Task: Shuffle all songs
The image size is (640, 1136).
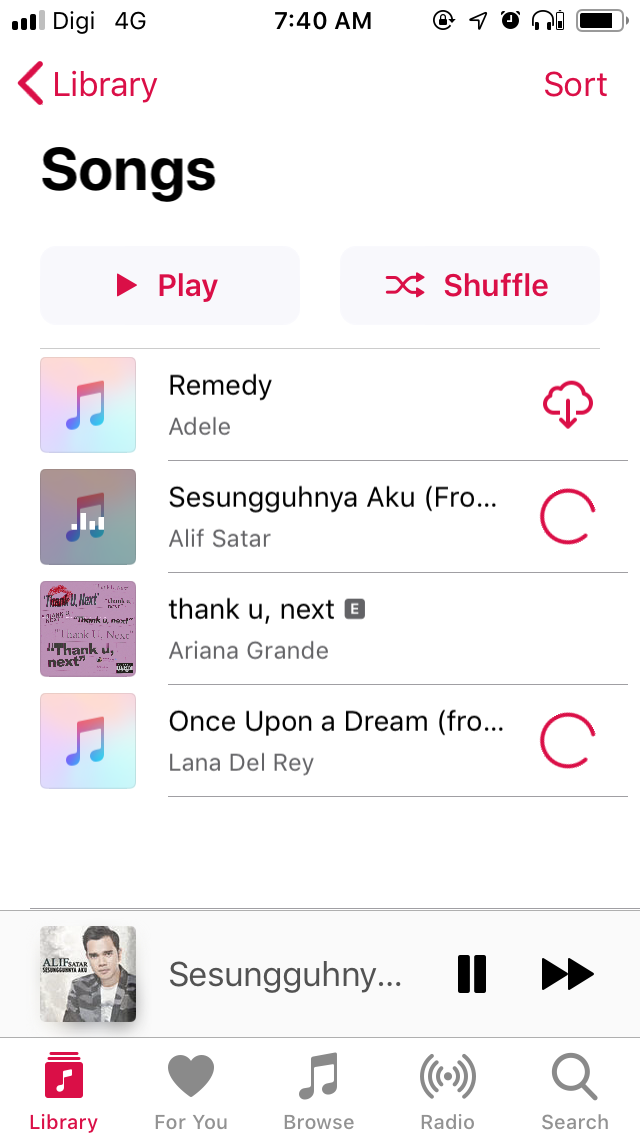Action: (x=470, y=286)
